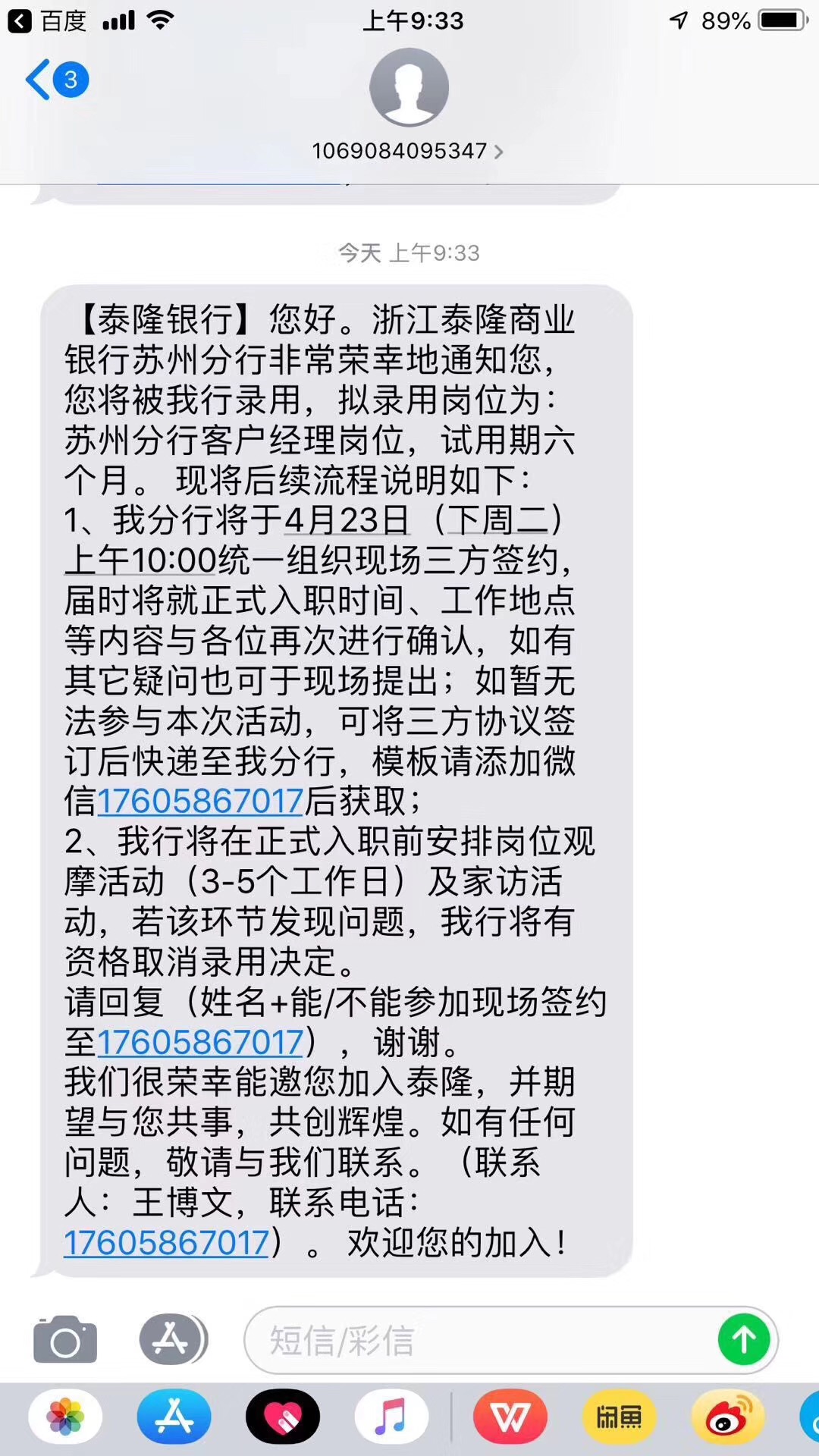Open the camera to attach a photo
Screen dimensions: 819x1456
[65, 1340]
